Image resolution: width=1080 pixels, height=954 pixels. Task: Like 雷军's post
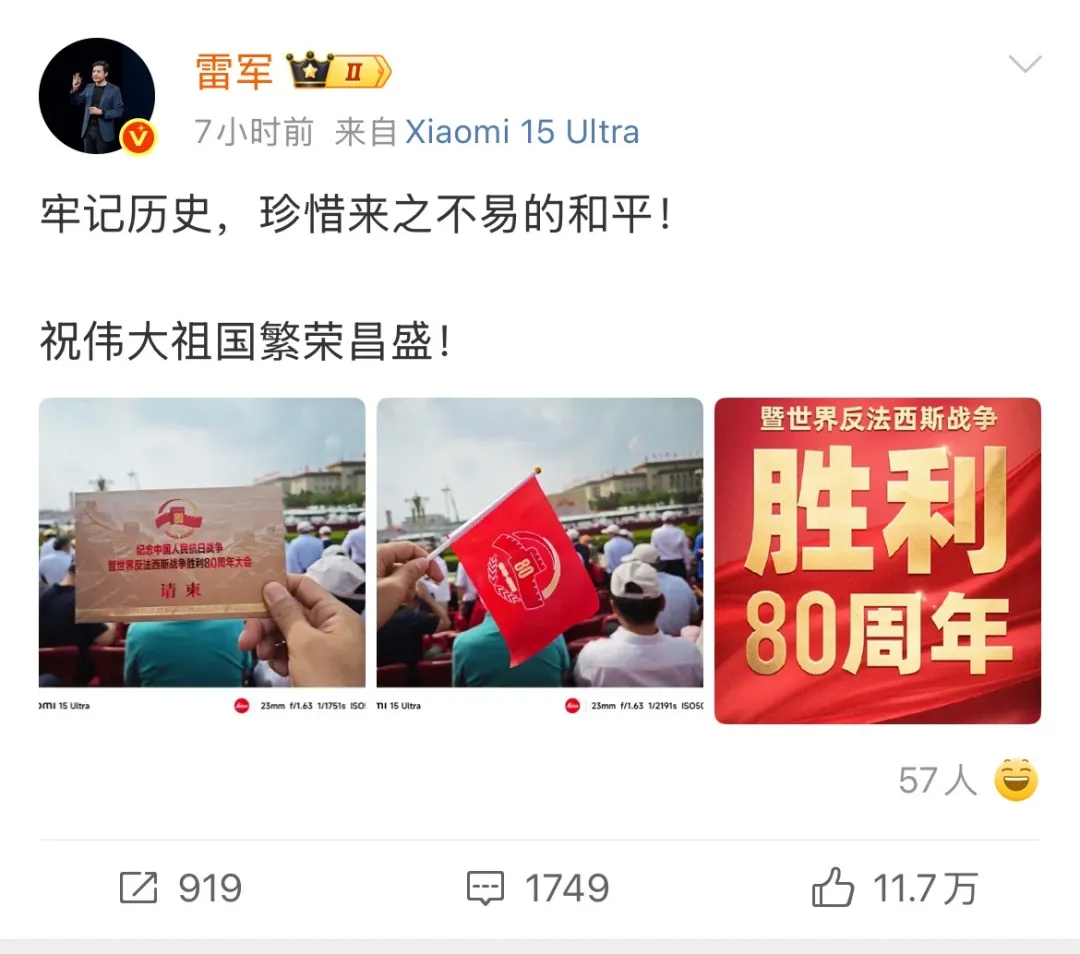click(x=894, y=888)
